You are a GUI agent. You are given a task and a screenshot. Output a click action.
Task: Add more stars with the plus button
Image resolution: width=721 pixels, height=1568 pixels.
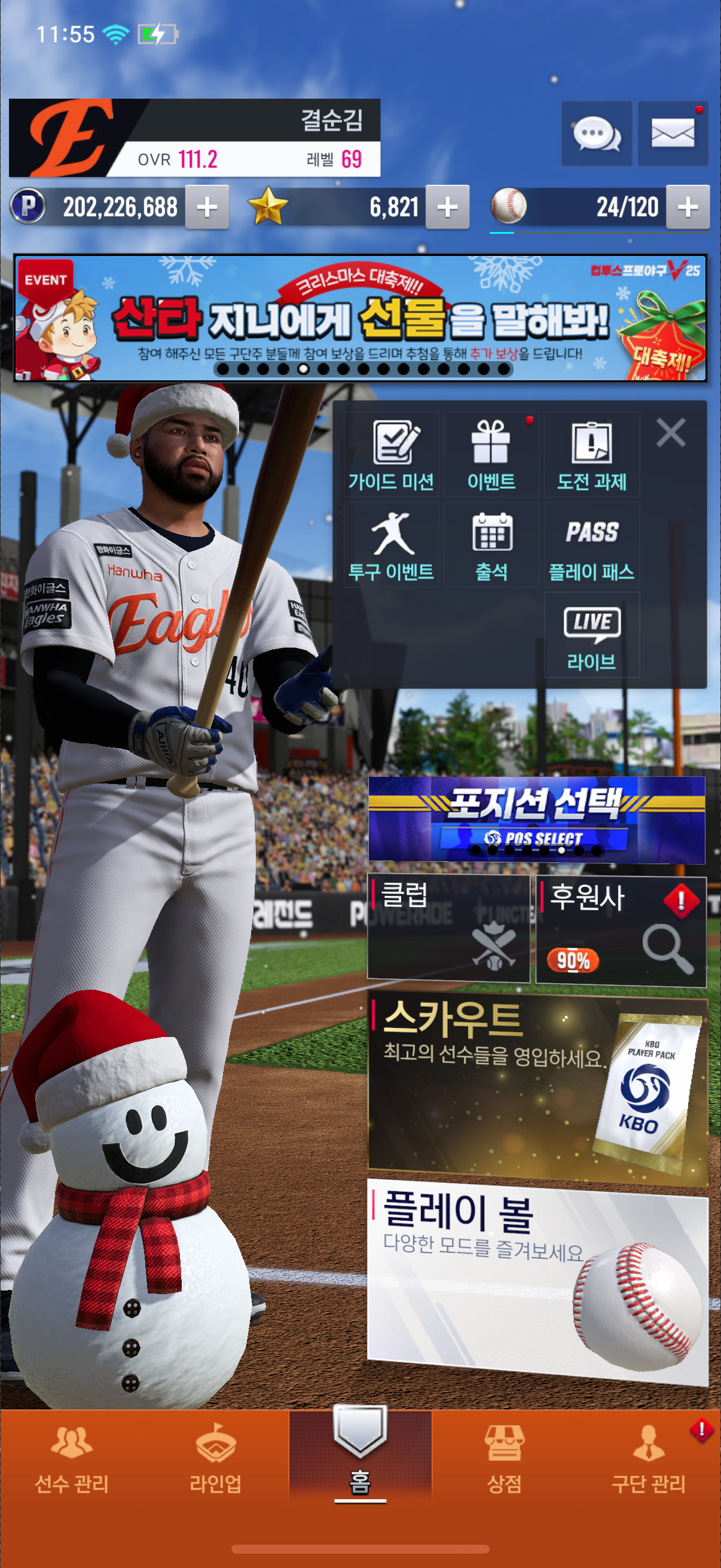(x=447, y=207)
